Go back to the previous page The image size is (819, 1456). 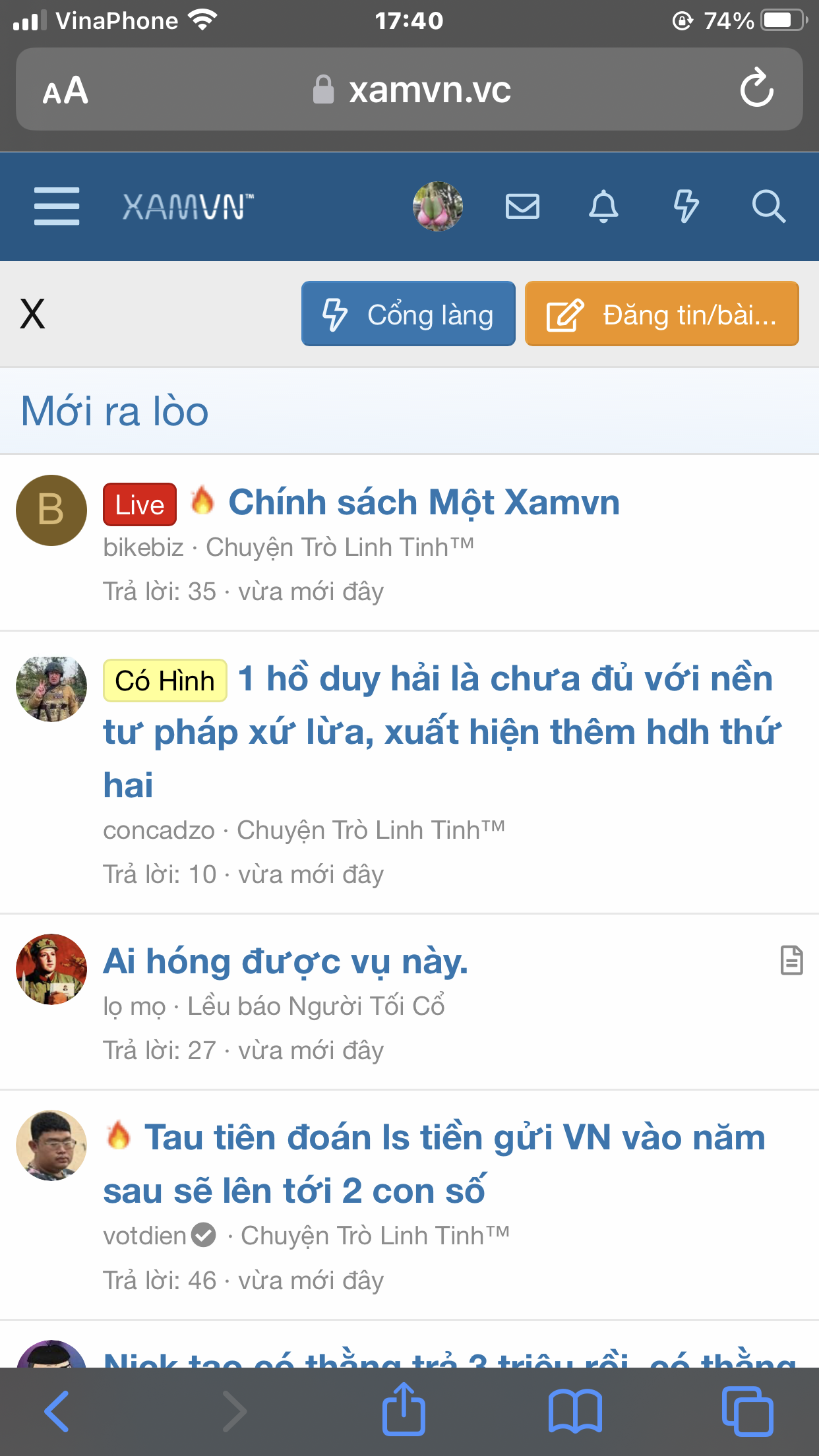(x=57, y=1411)
